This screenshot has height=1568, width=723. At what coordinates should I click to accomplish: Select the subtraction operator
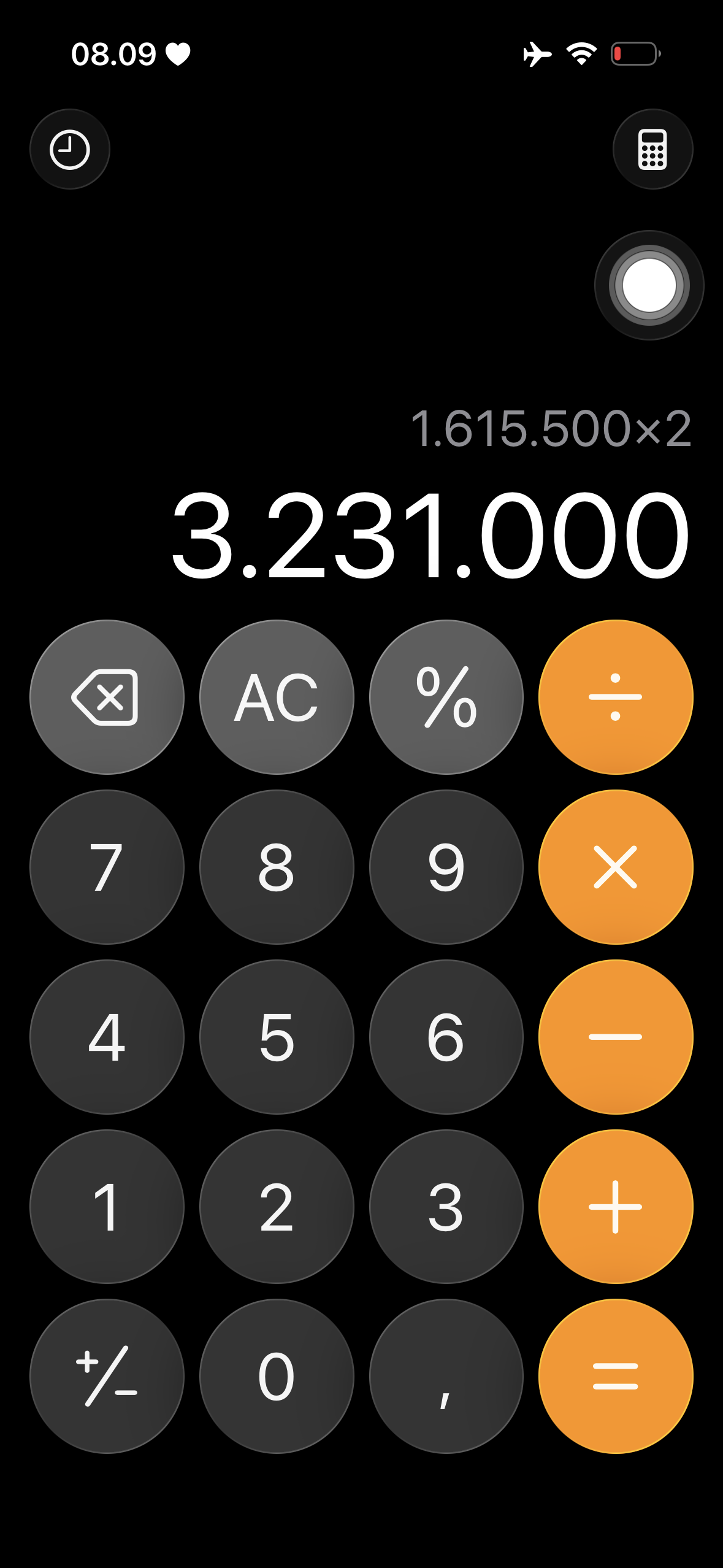click(616, 1037)
